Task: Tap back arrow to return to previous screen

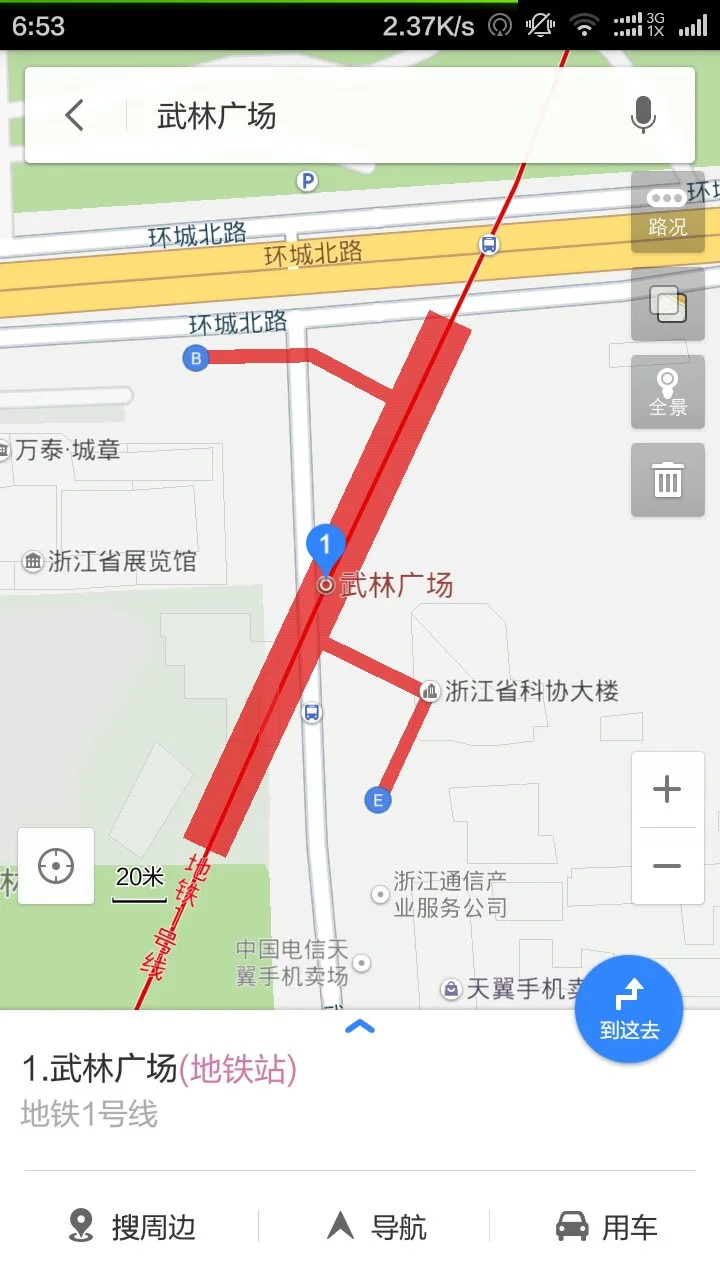Action: coord(73,116)
